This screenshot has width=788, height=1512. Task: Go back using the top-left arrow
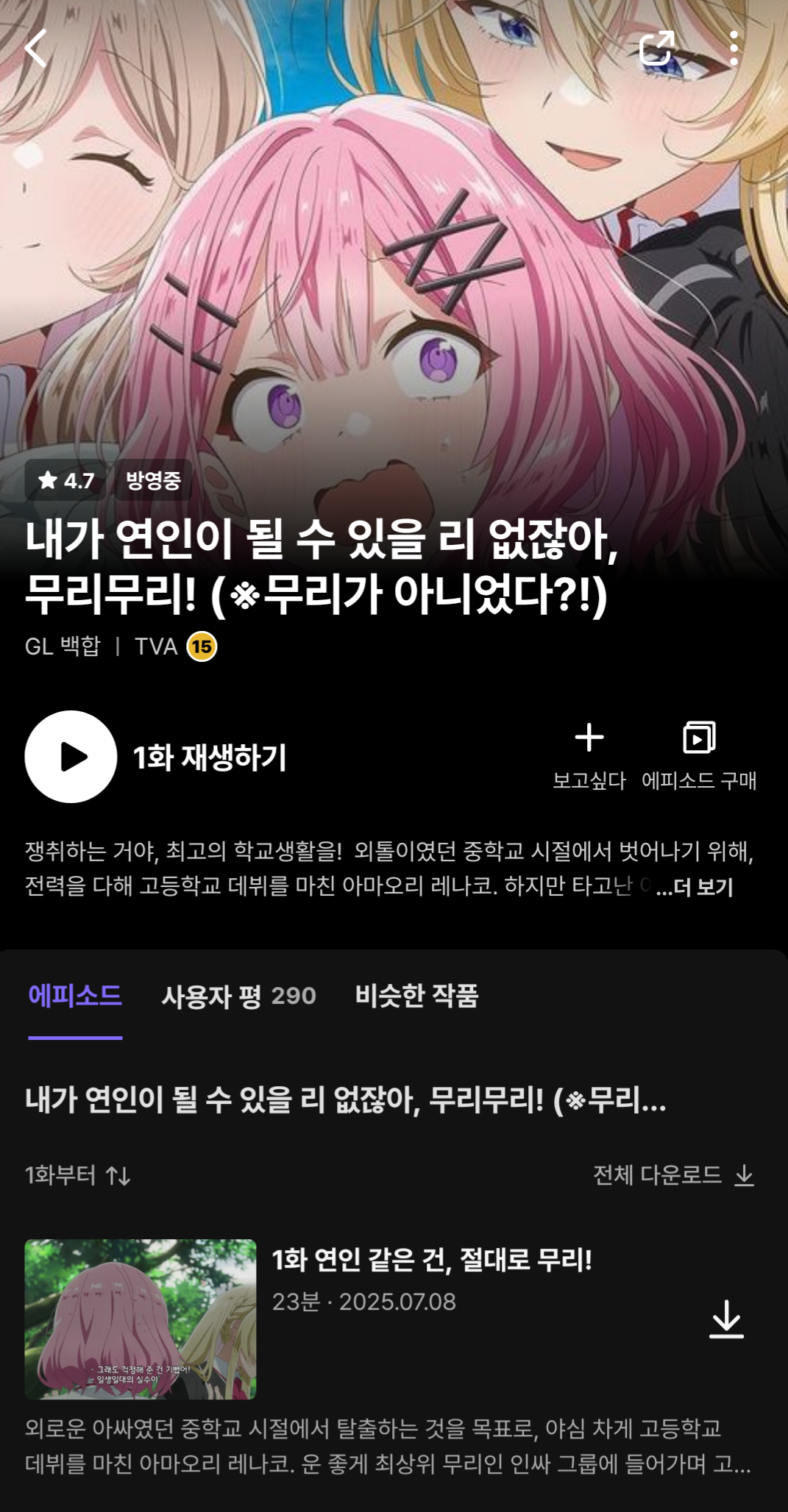[35, 49]
